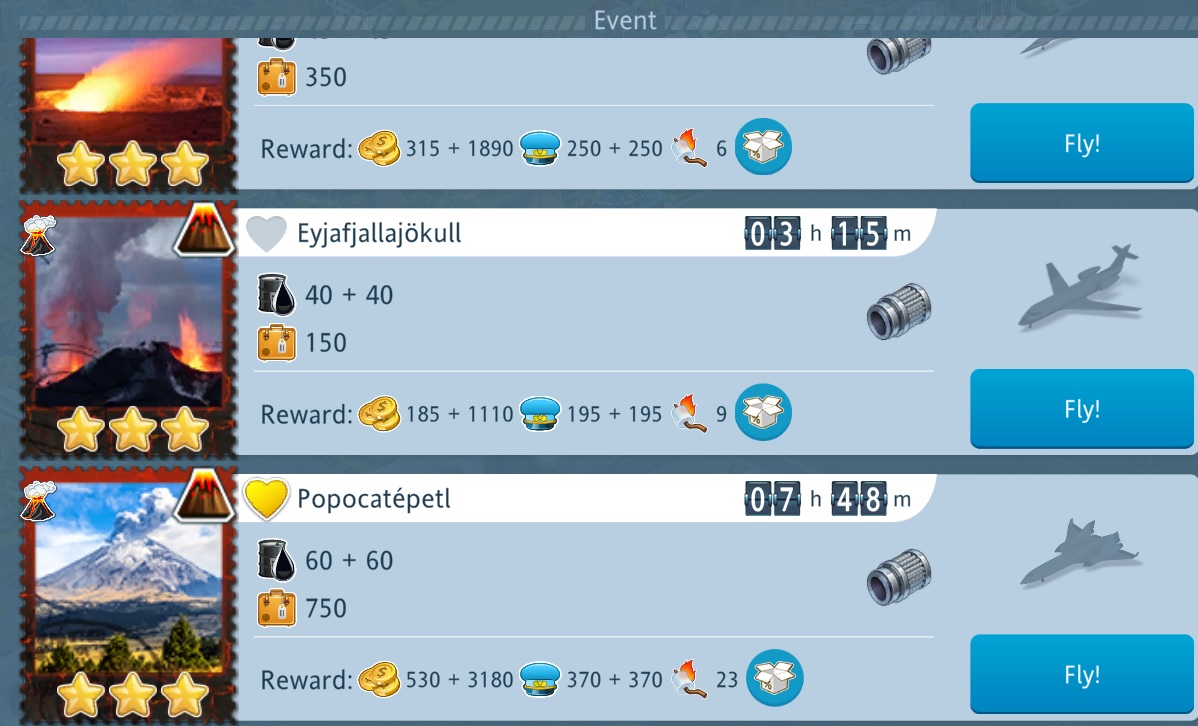Favorite the Eyjafjallajökull destination heart
Screen dimensions: 1198x726
coord(266,234)
